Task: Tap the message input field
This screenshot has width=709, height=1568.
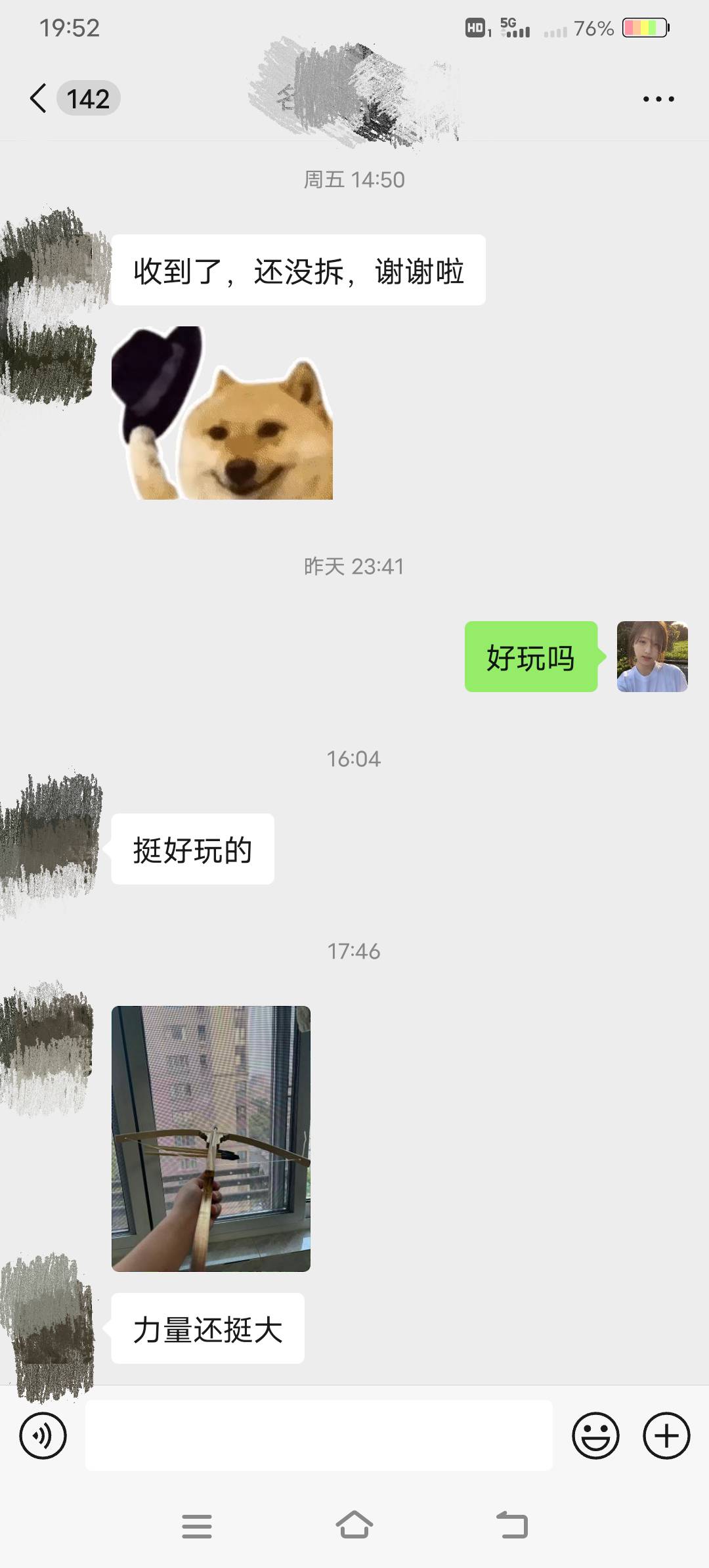Action: 318,1435
